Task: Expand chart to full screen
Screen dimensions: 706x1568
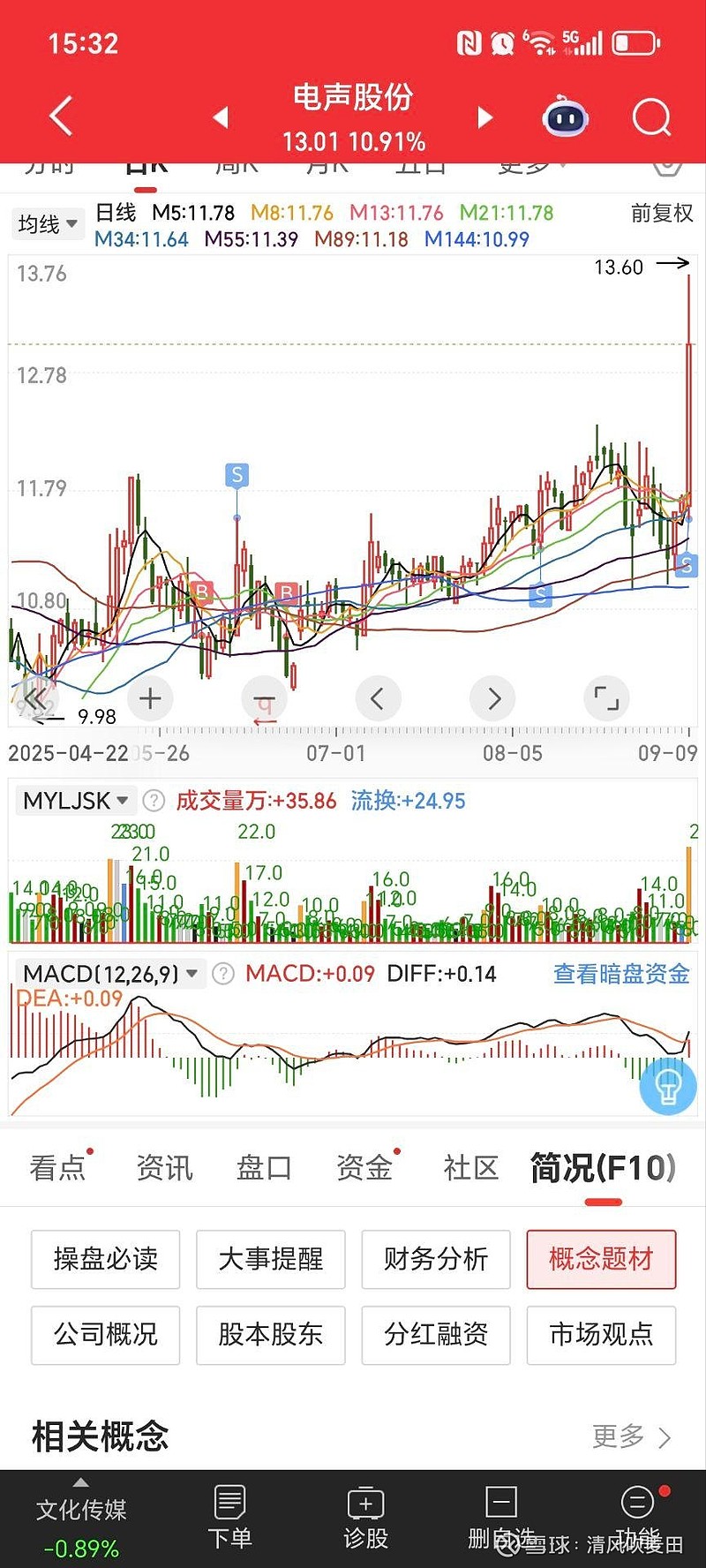Action: (606, 698)
